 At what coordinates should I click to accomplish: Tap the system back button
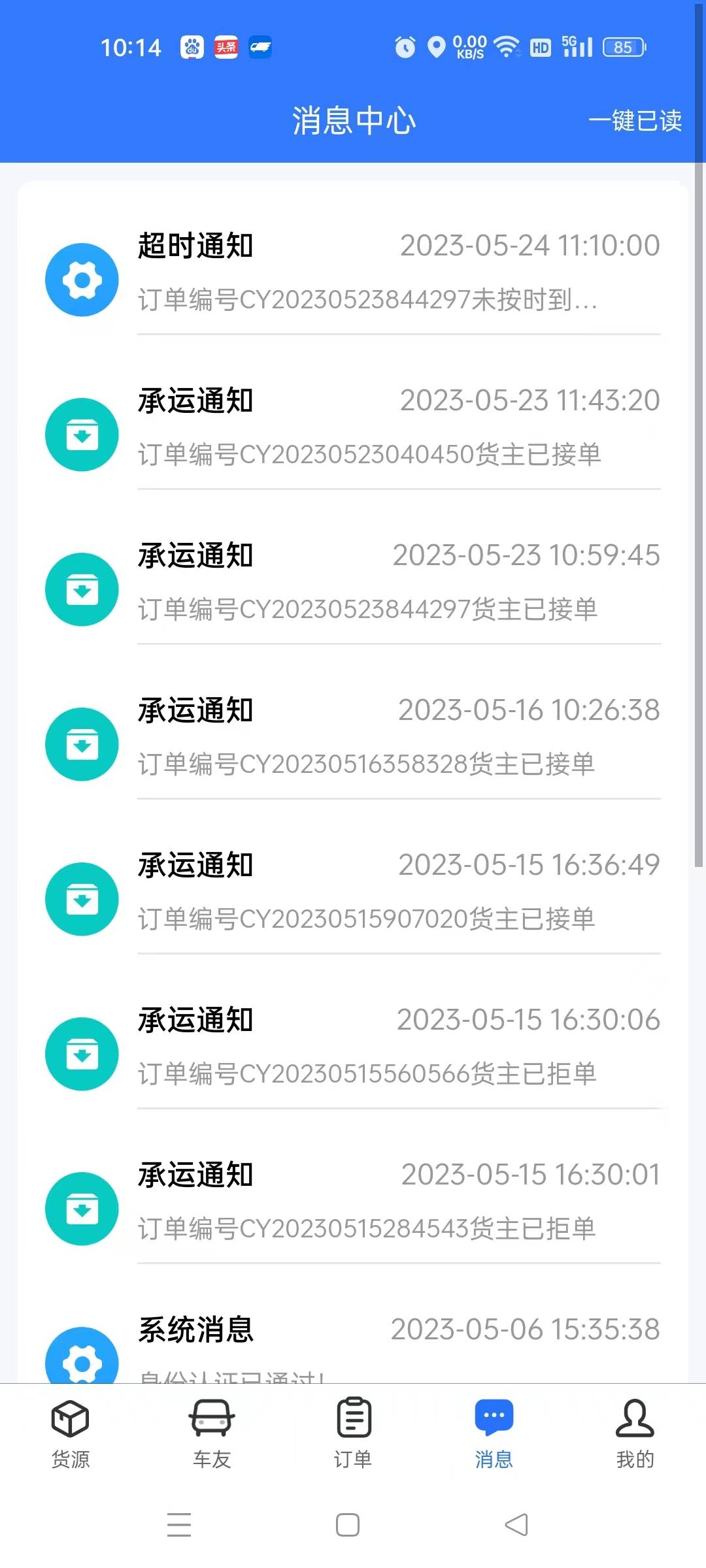(x=516, y=1525)
